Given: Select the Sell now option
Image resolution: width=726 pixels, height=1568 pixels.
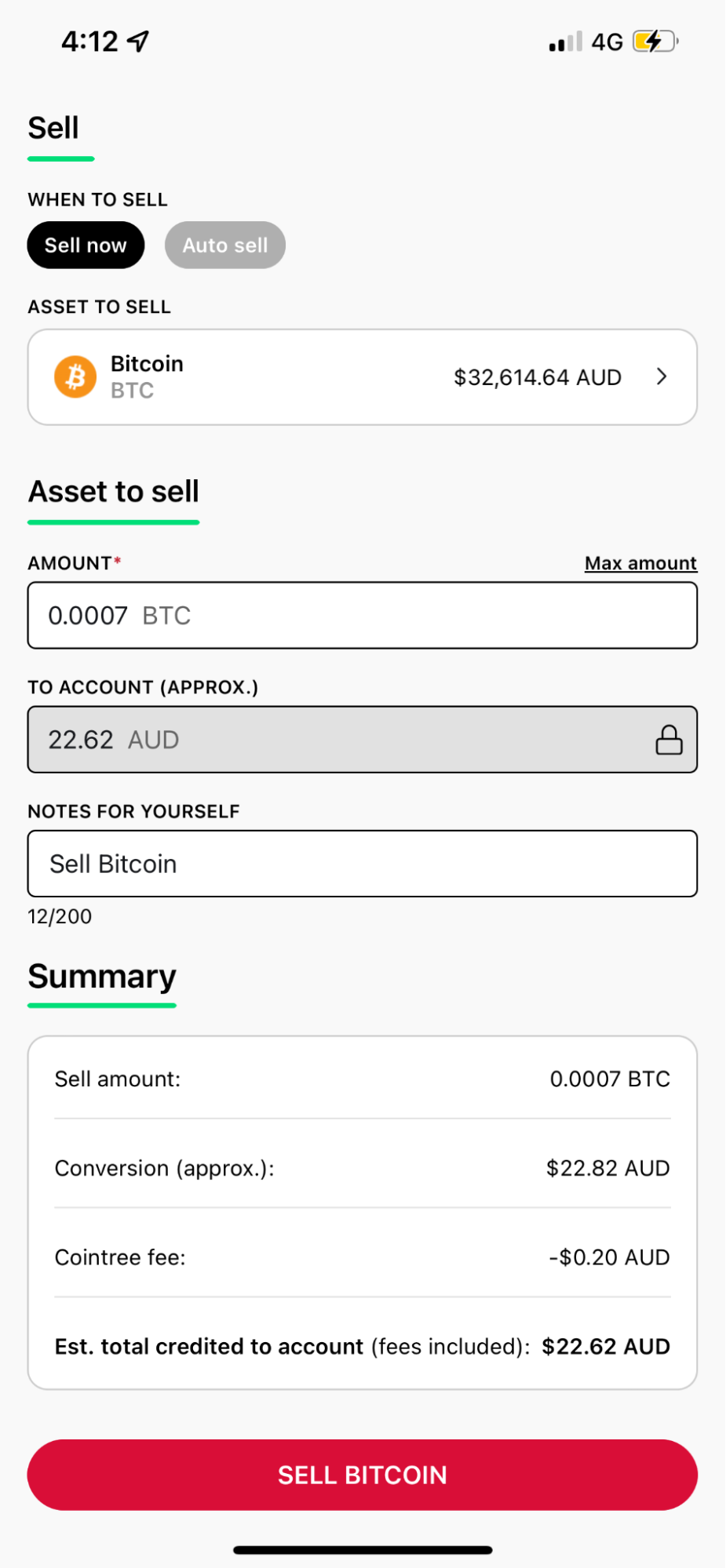Looking at the screenshot, I should pos(86,245).
